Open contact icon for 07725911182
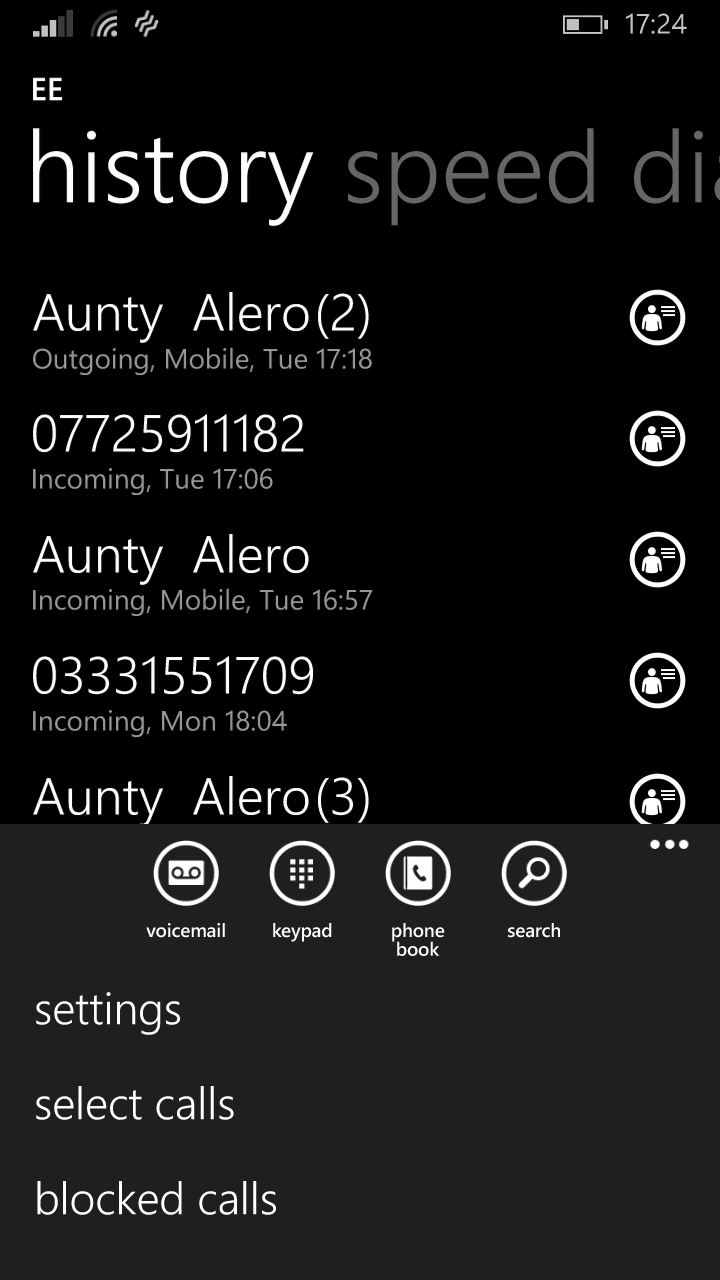 point(657,439)
